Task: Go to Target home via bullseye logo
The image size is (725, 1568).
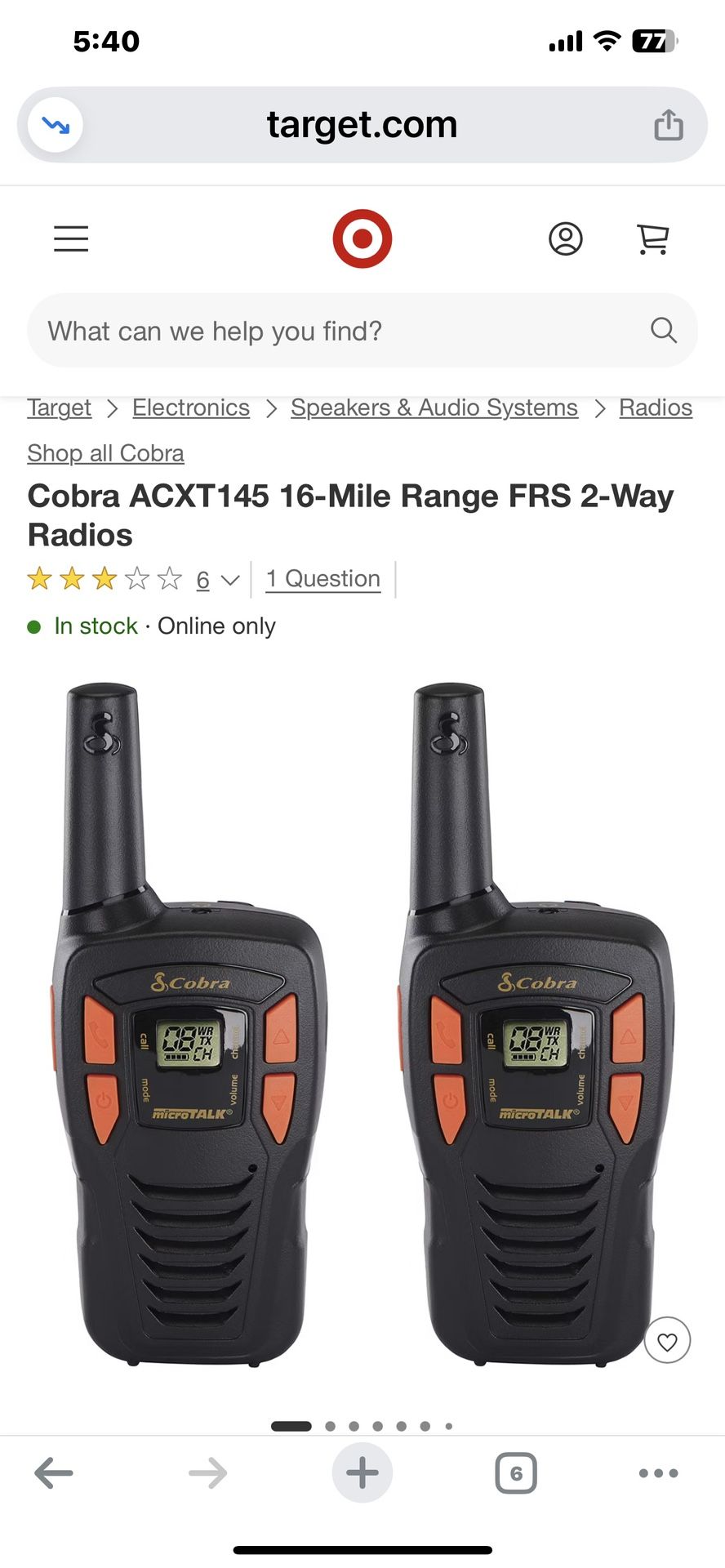Action: (x=362, y=238)
